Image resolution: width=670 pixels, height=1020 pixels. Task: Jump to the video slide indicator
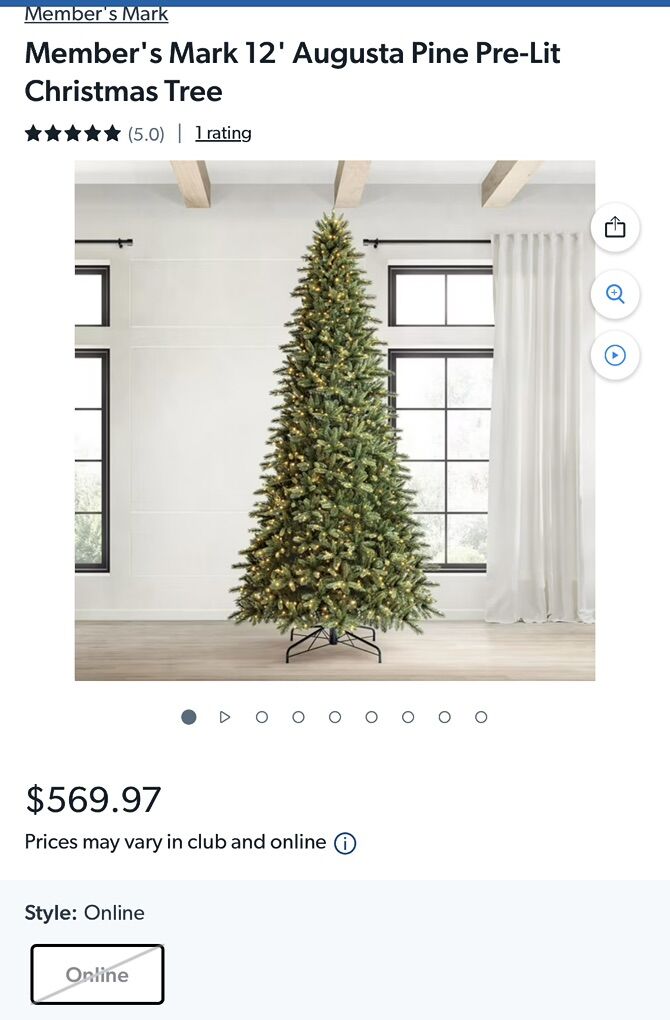225,717
